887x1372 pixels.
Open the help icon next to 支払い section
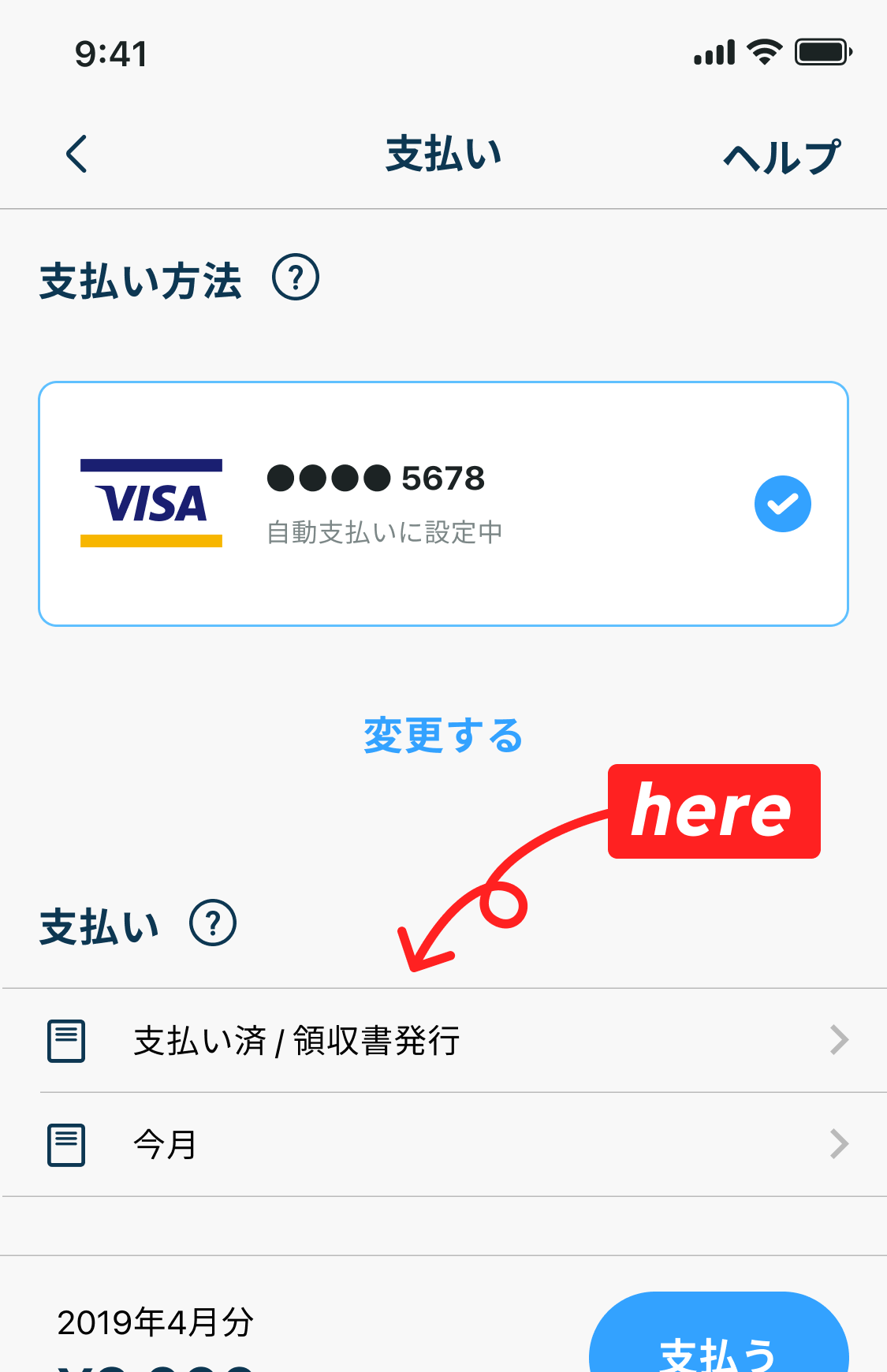tap(213, 923)
